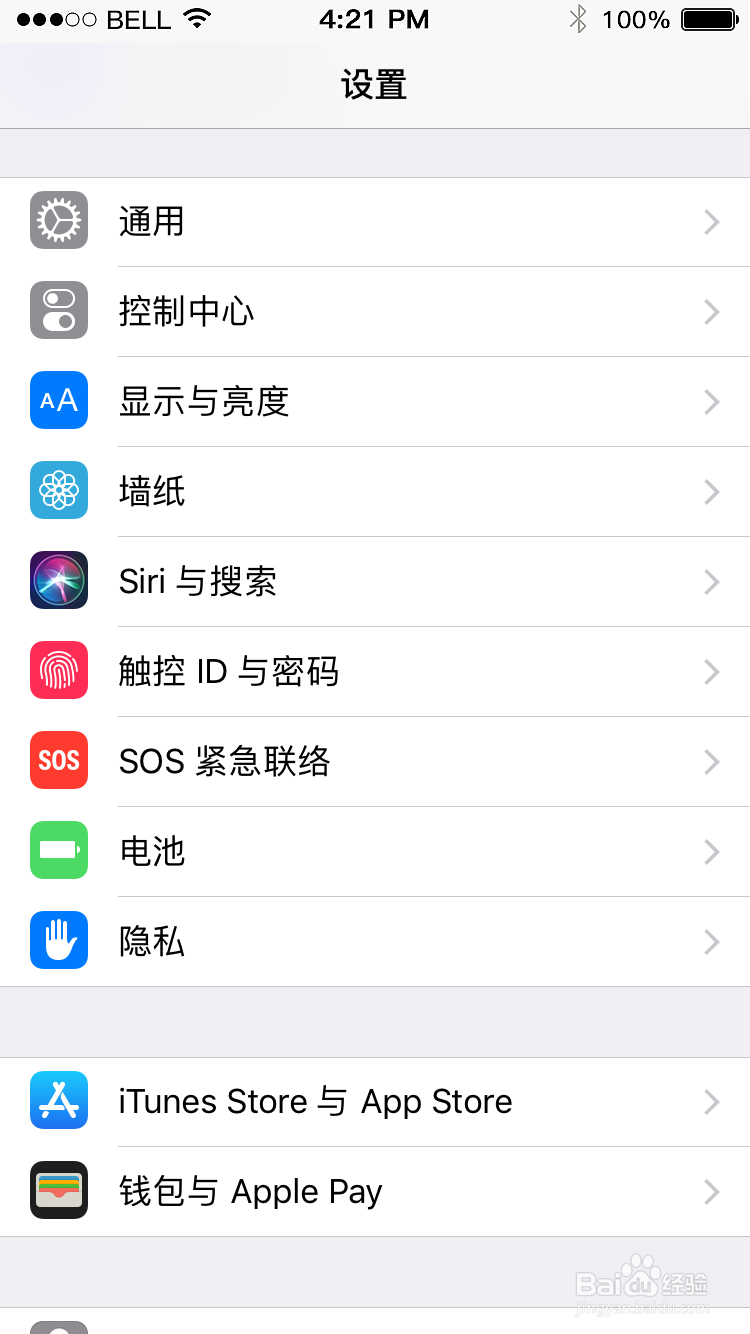750x1334 pixels.
Task: Open the 墙纸 wallpaper row
Action: 375,492
